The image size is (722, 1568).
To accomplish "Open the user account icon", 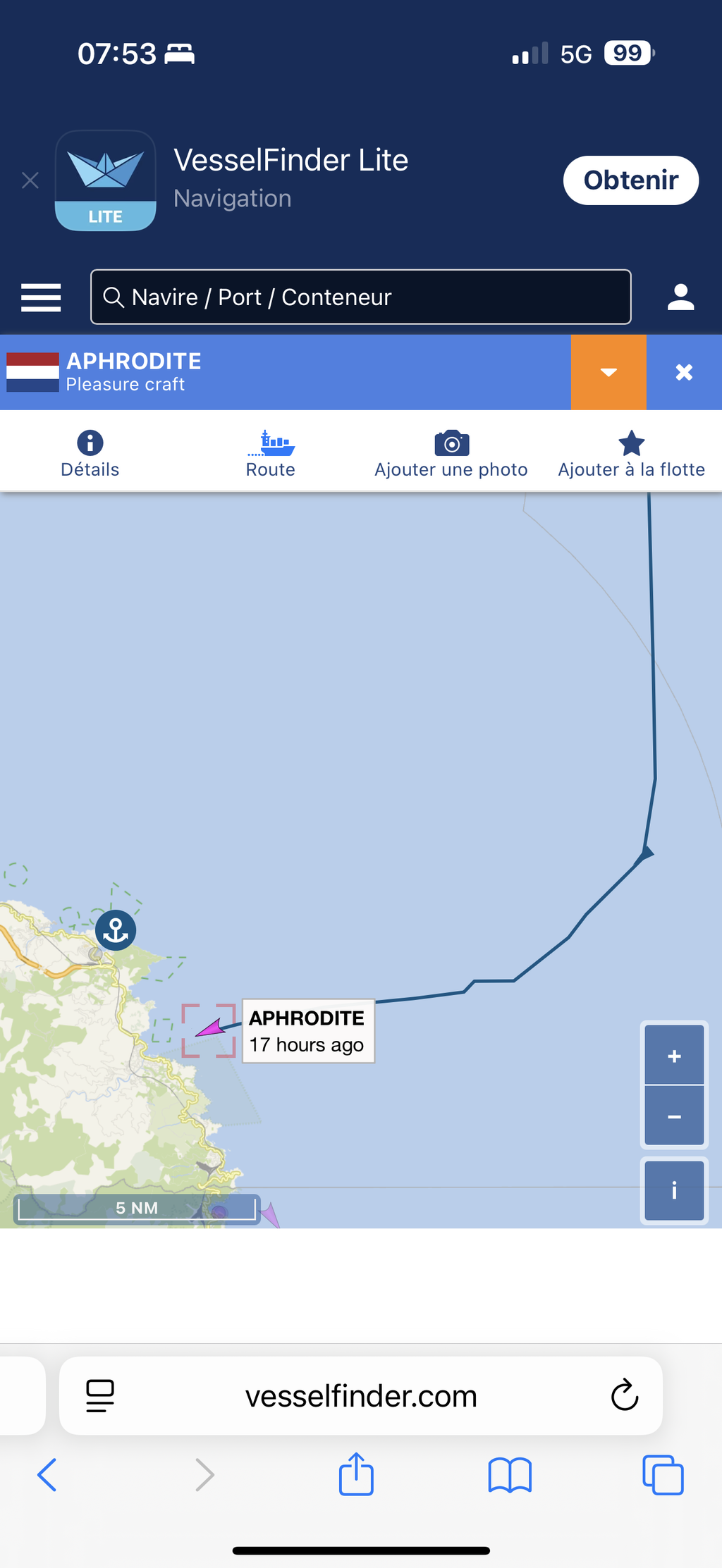I will (681, 297).
